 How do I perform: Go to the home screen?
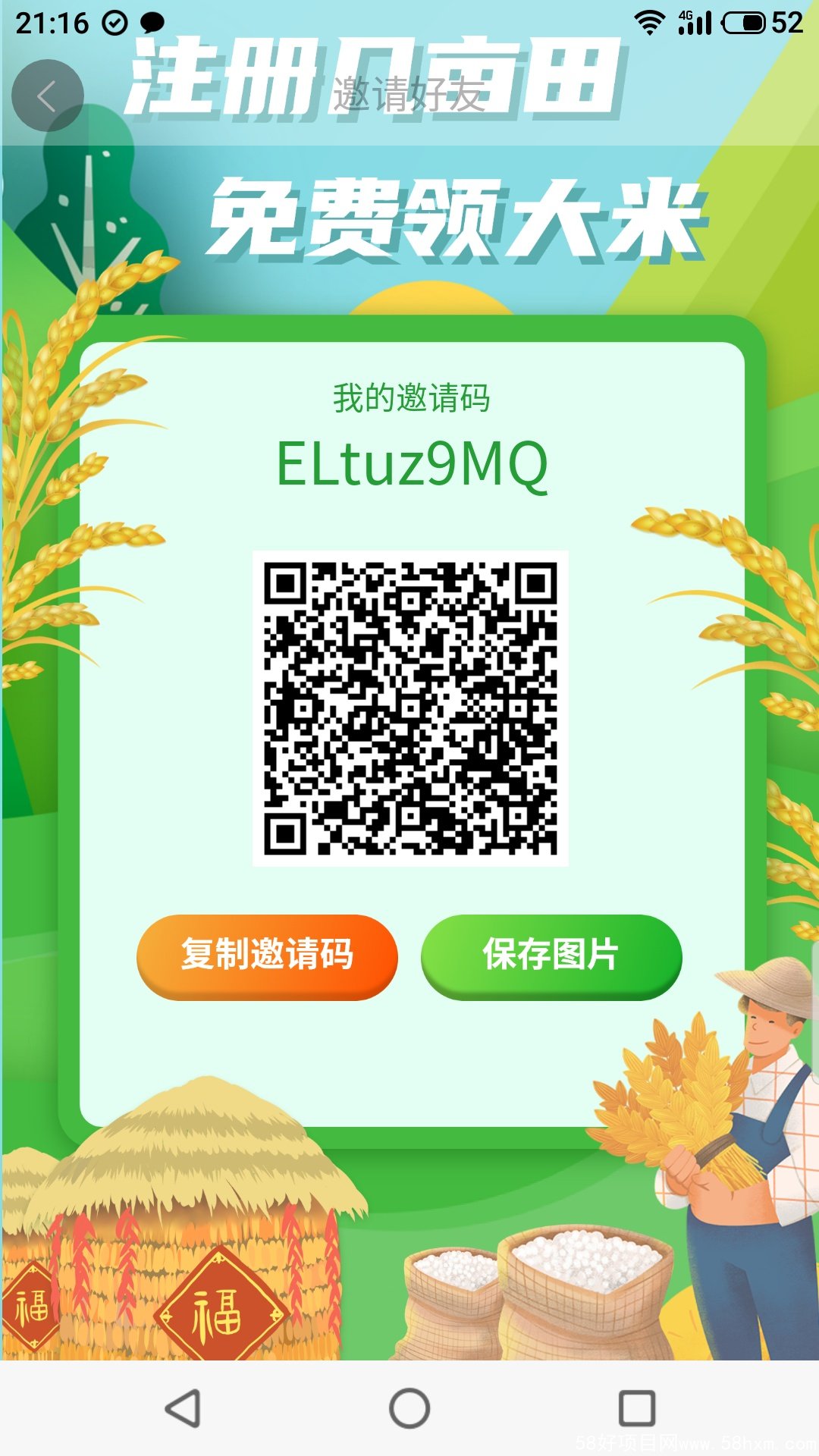pyautogui.click(x=409, y=1408)
